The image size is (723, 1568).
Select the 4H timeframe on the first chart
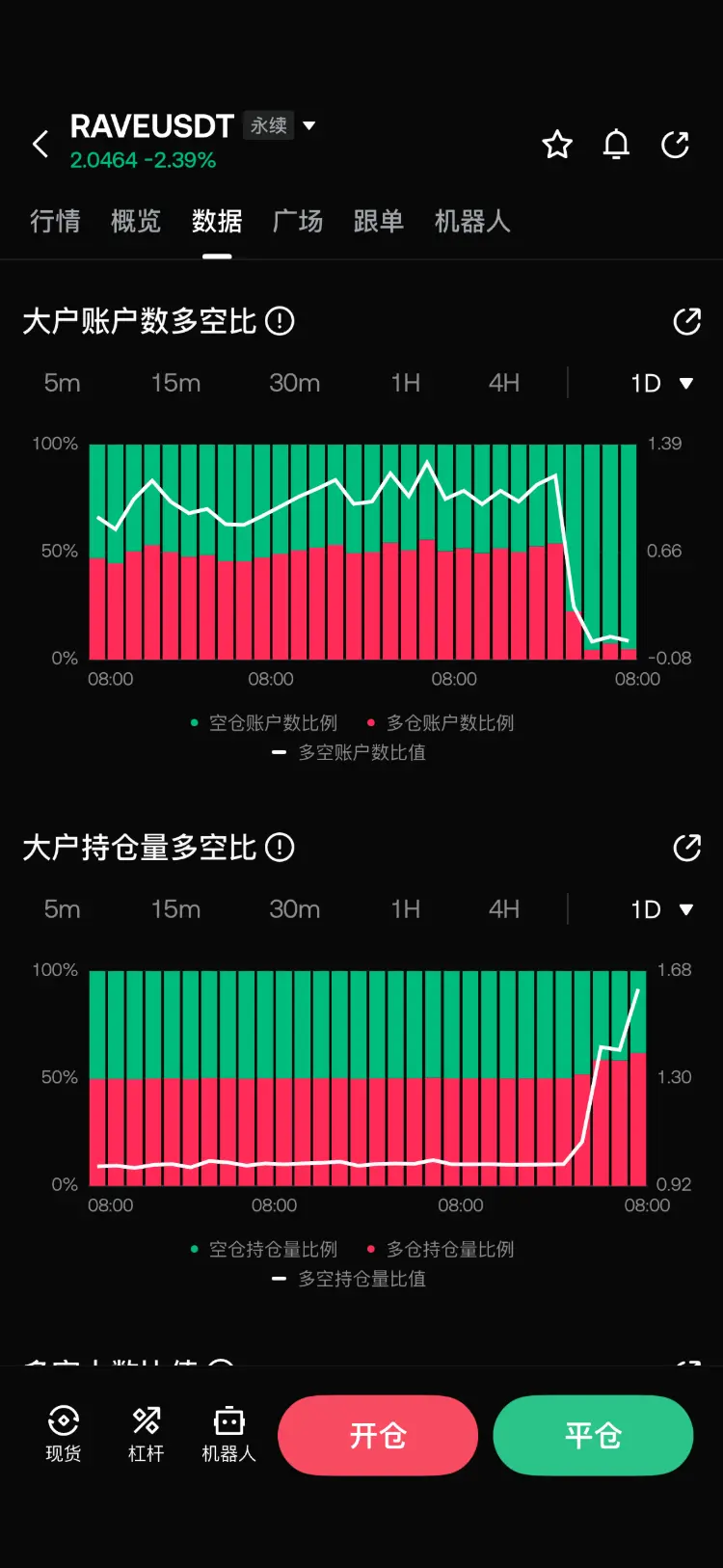coord(502,383)
